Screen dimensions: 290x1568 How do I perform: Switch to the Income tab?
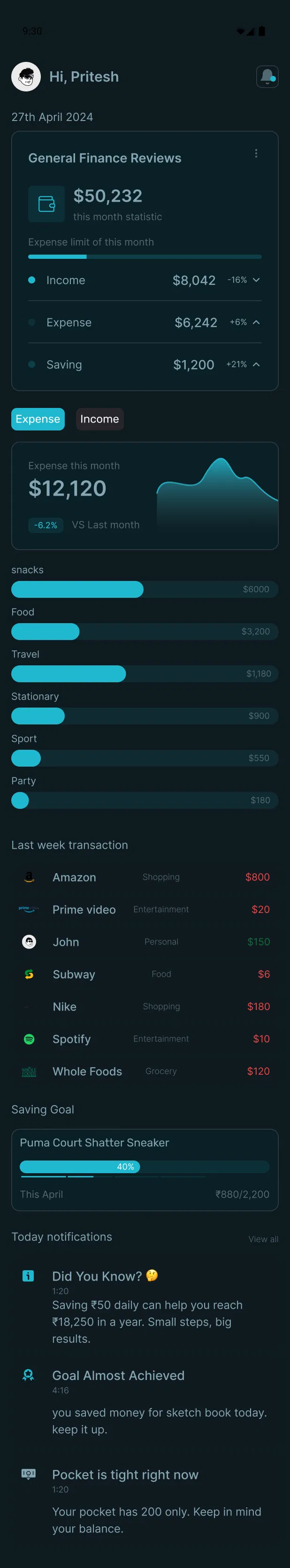99,419
